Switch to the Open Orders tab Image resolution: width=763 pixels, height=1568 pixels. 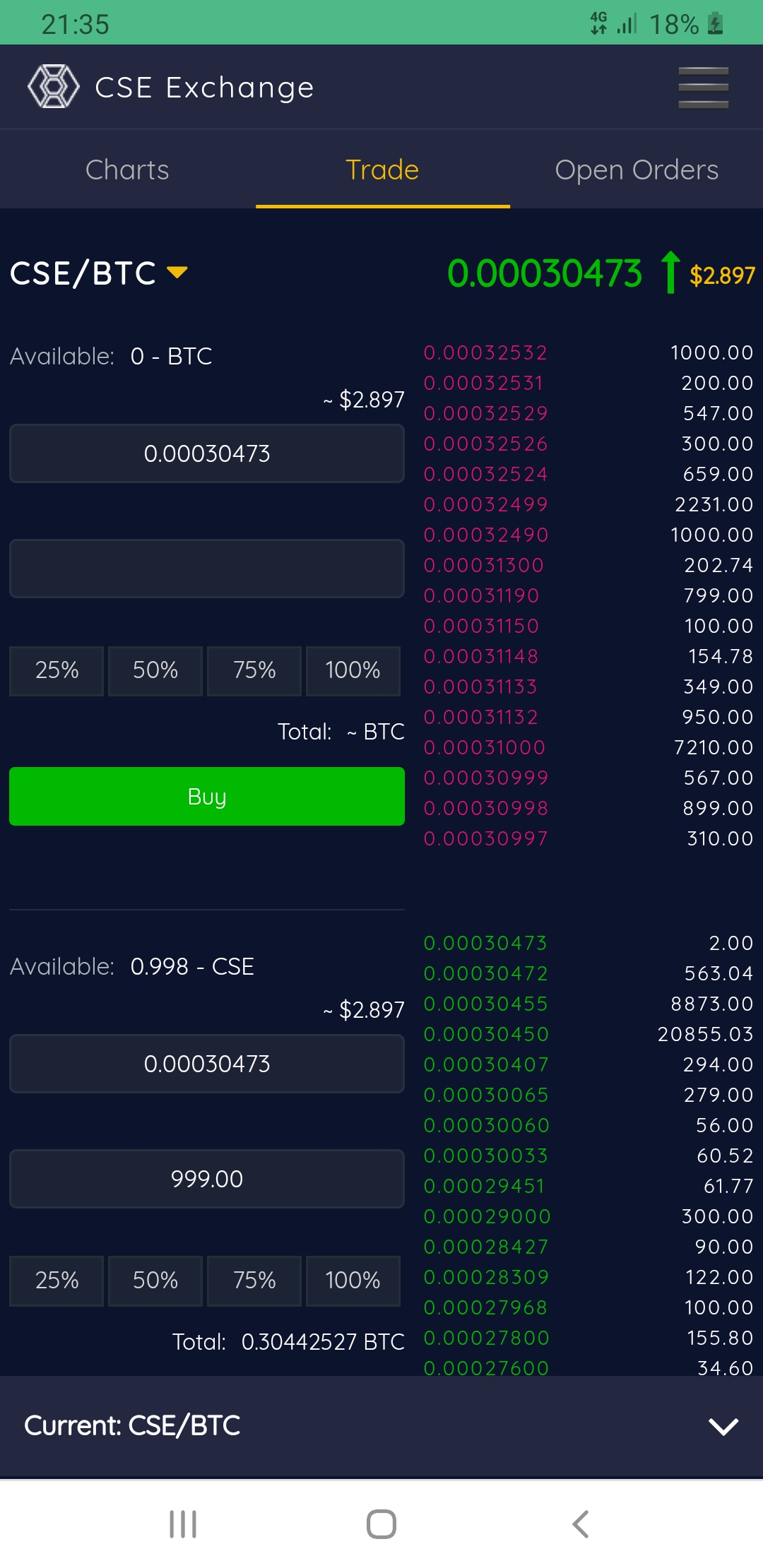point(637,170)
